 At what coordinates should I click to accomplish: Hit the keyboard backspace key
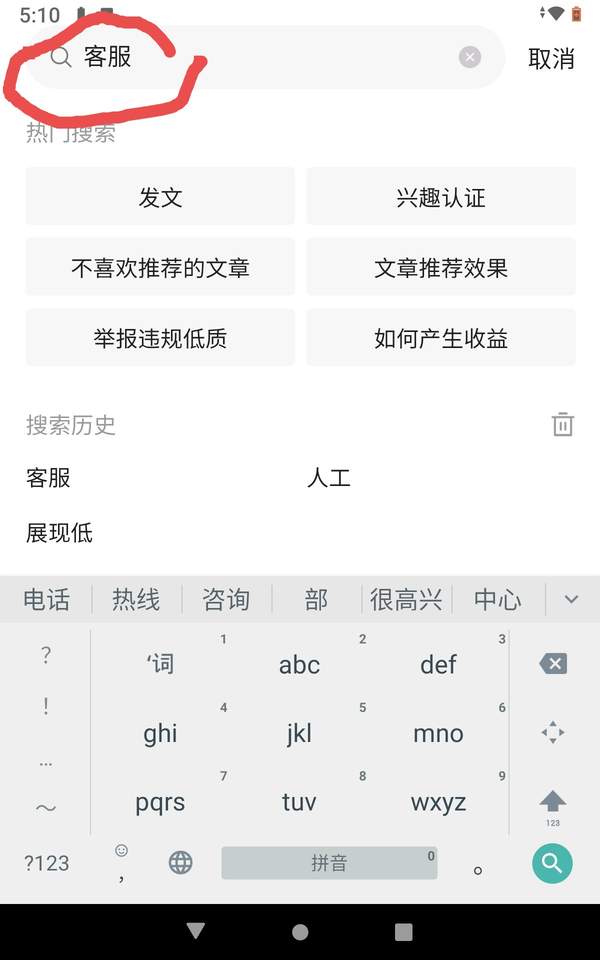coord(553,664)
